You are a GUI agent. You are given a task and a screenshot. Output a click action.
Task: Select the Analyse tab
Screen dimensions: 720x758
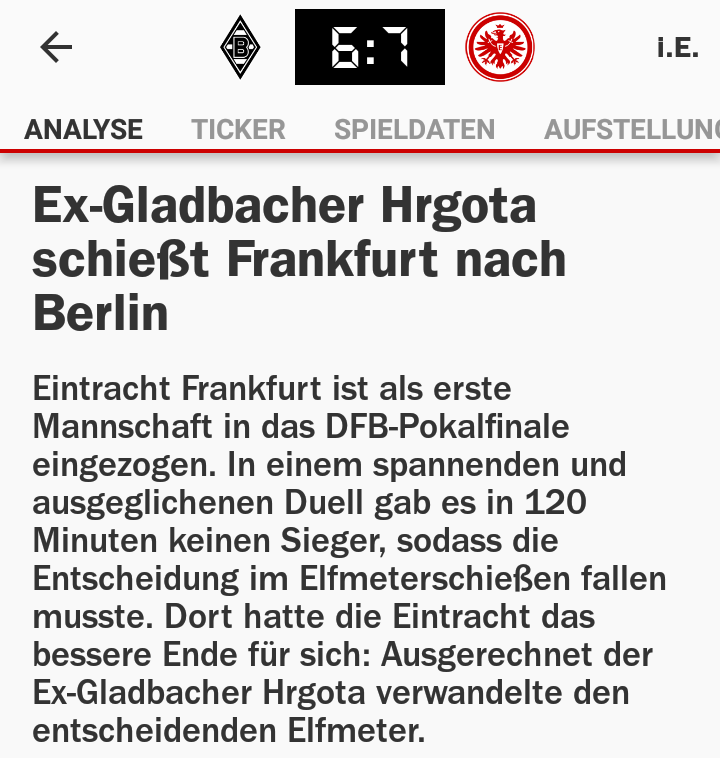click(84, 129)
